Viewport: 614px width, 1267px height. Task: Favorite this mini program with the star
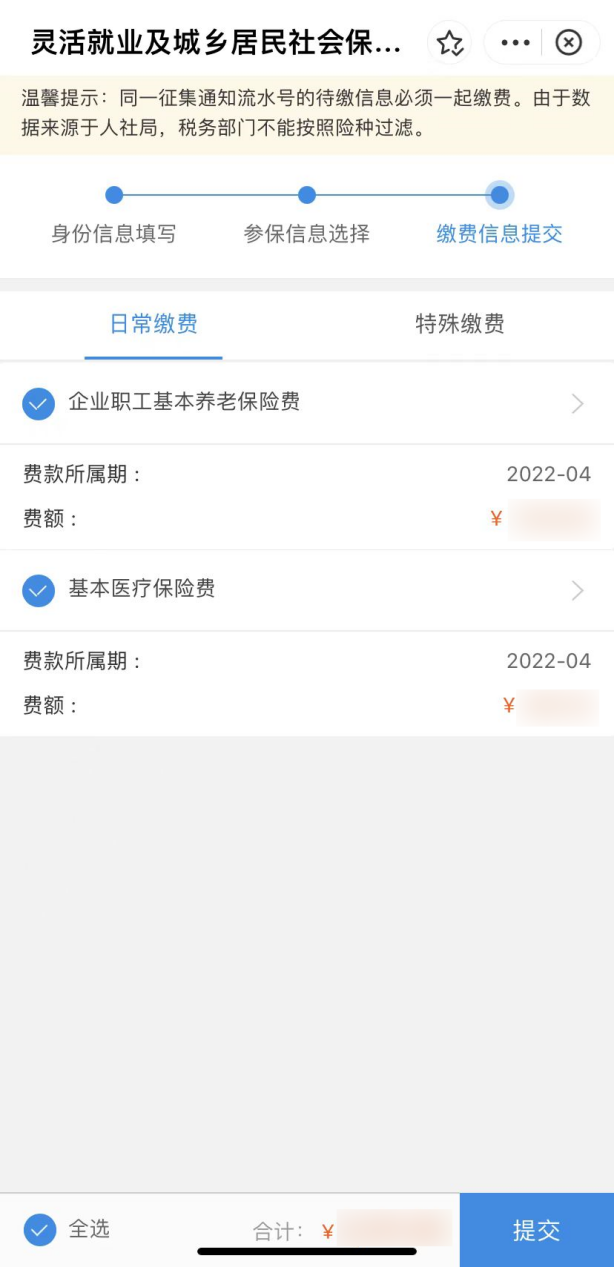[450, 43]
